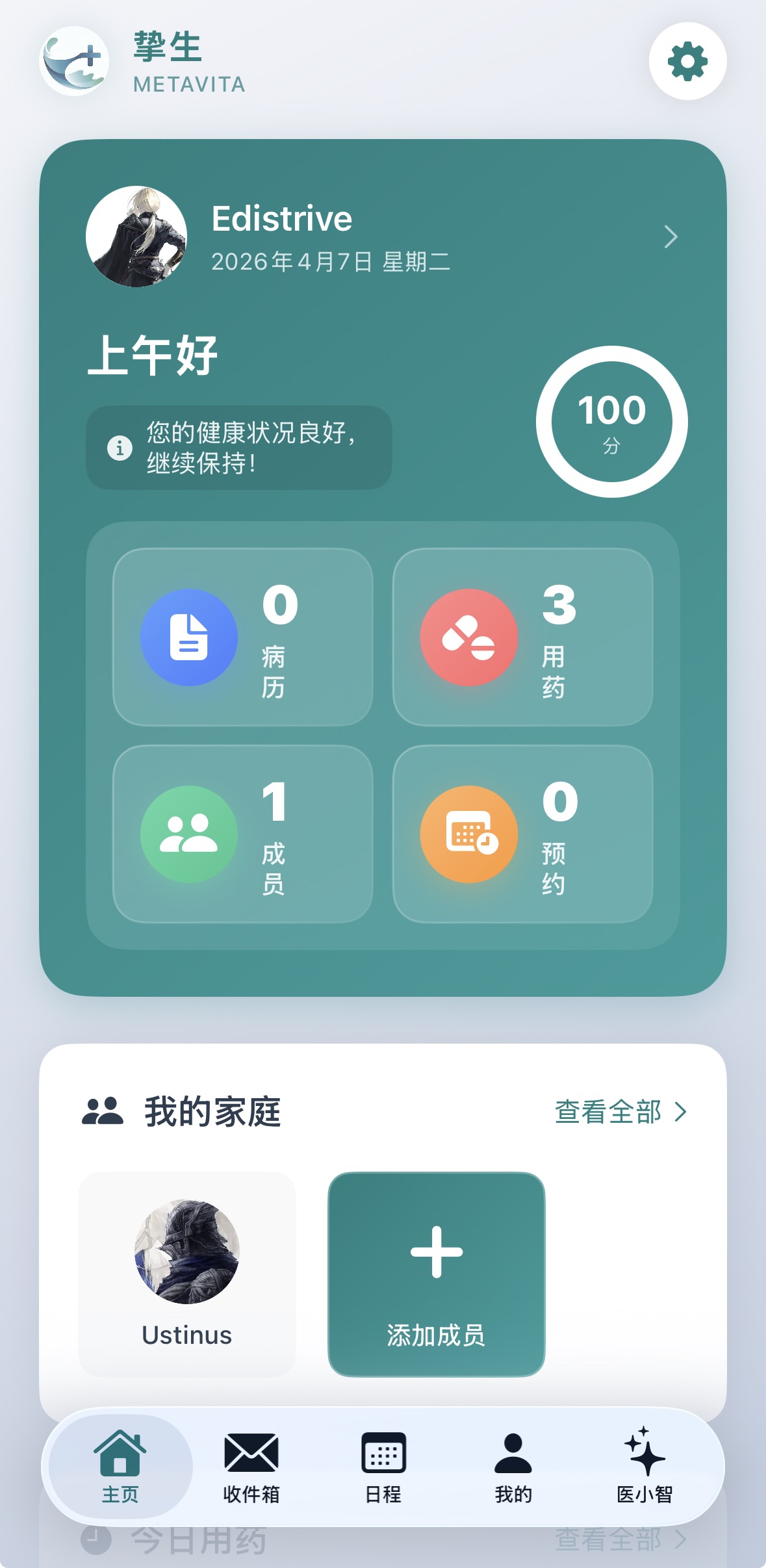Open 查看全部 next to 我的家庭
Image resolution: width=766 pixels, height=1568 pixels.
point(619,1112)
